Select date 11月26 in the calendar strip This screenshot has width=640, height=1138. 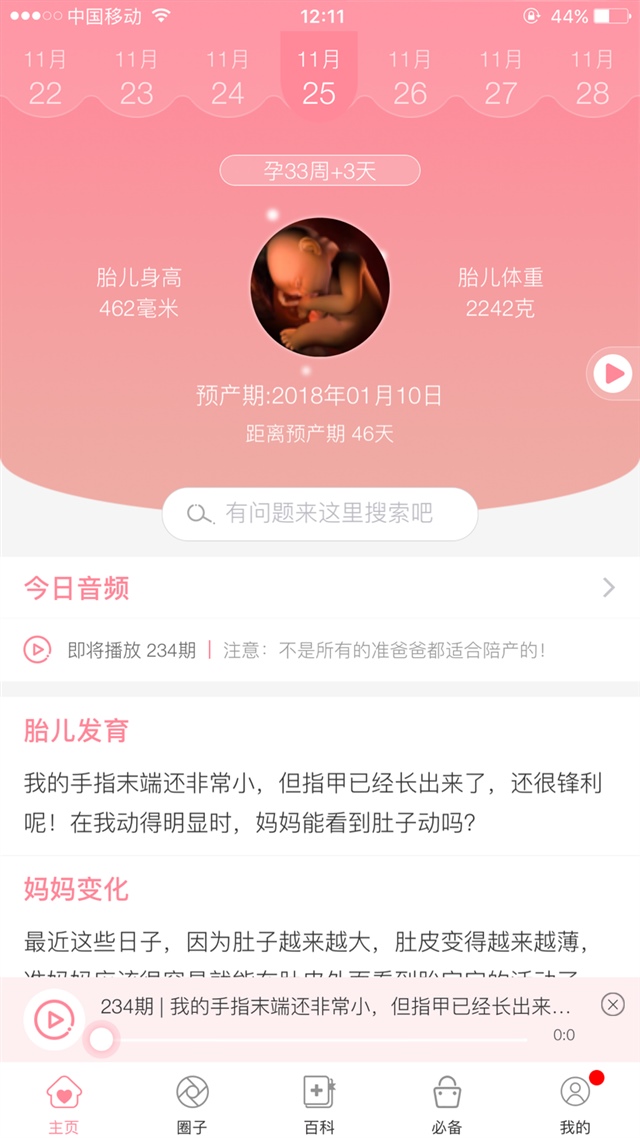coord(410,78)
